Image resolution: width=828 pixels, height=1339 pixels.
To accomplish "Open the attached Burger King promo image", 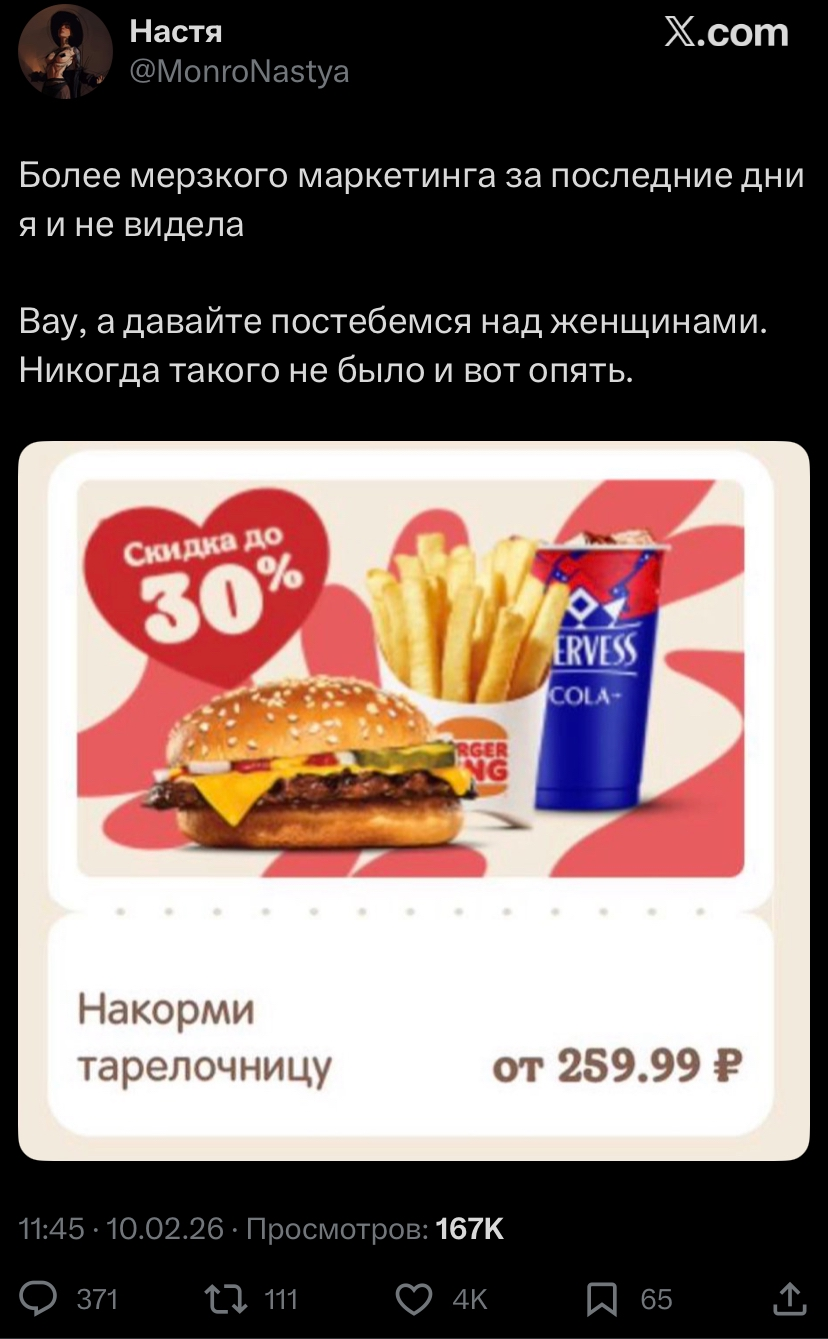I will tap(413, 800).
